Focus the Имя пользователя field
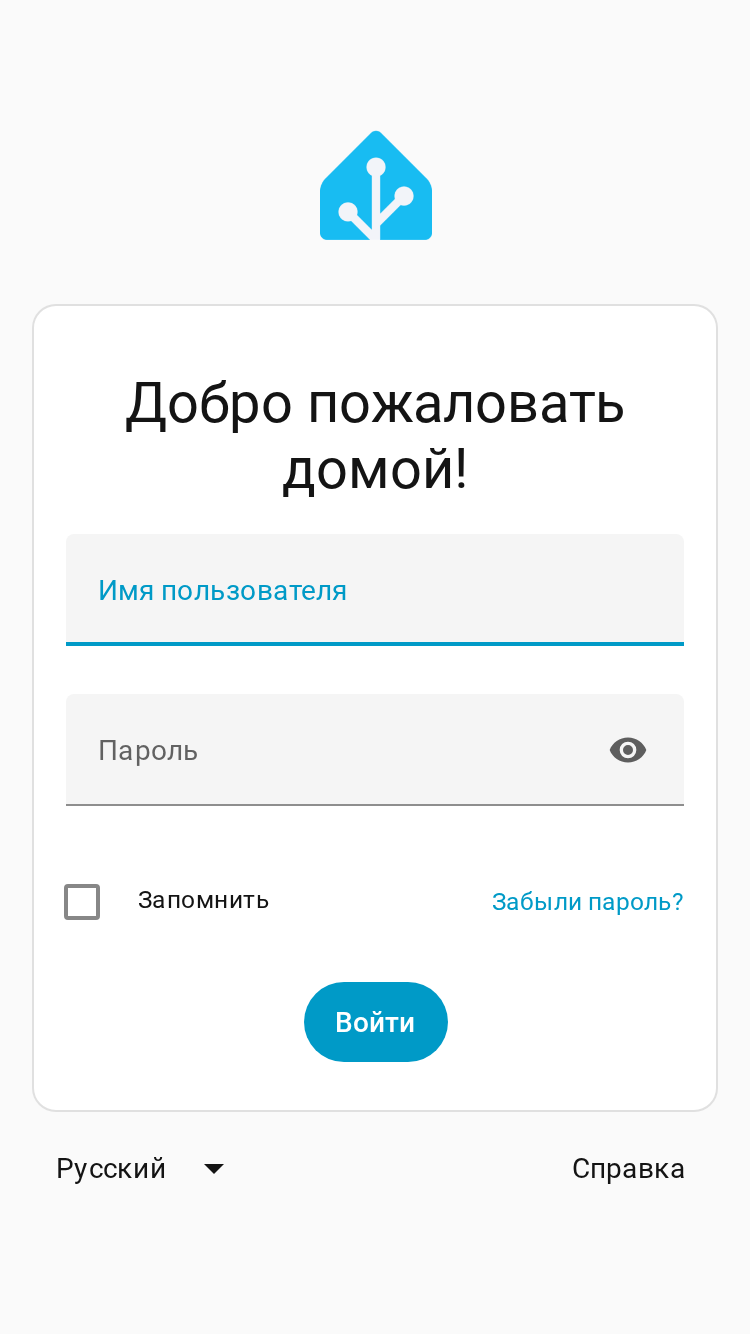 [375, 590]
